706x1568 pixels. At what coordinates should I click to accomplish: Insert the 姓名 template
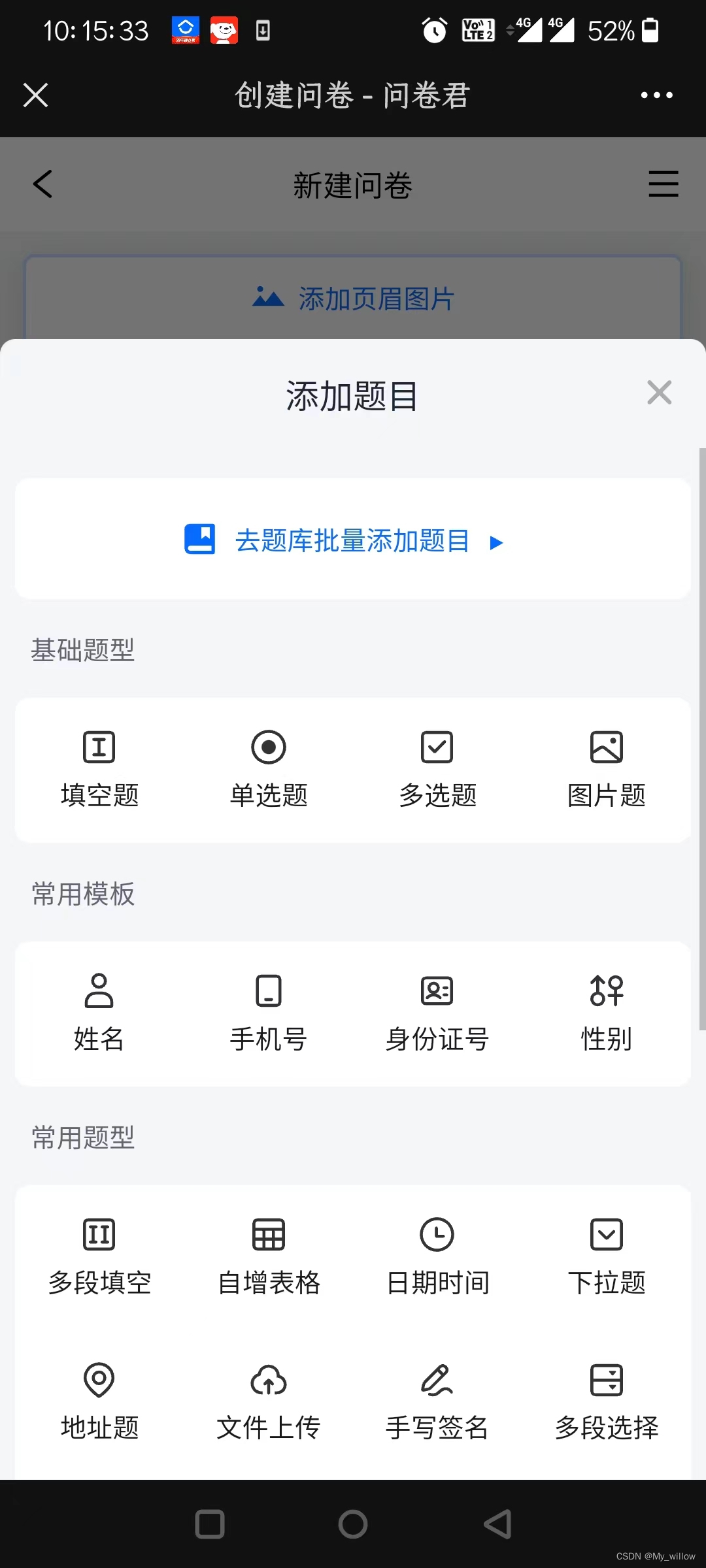pyautogui.click(x=99, y=1013)
